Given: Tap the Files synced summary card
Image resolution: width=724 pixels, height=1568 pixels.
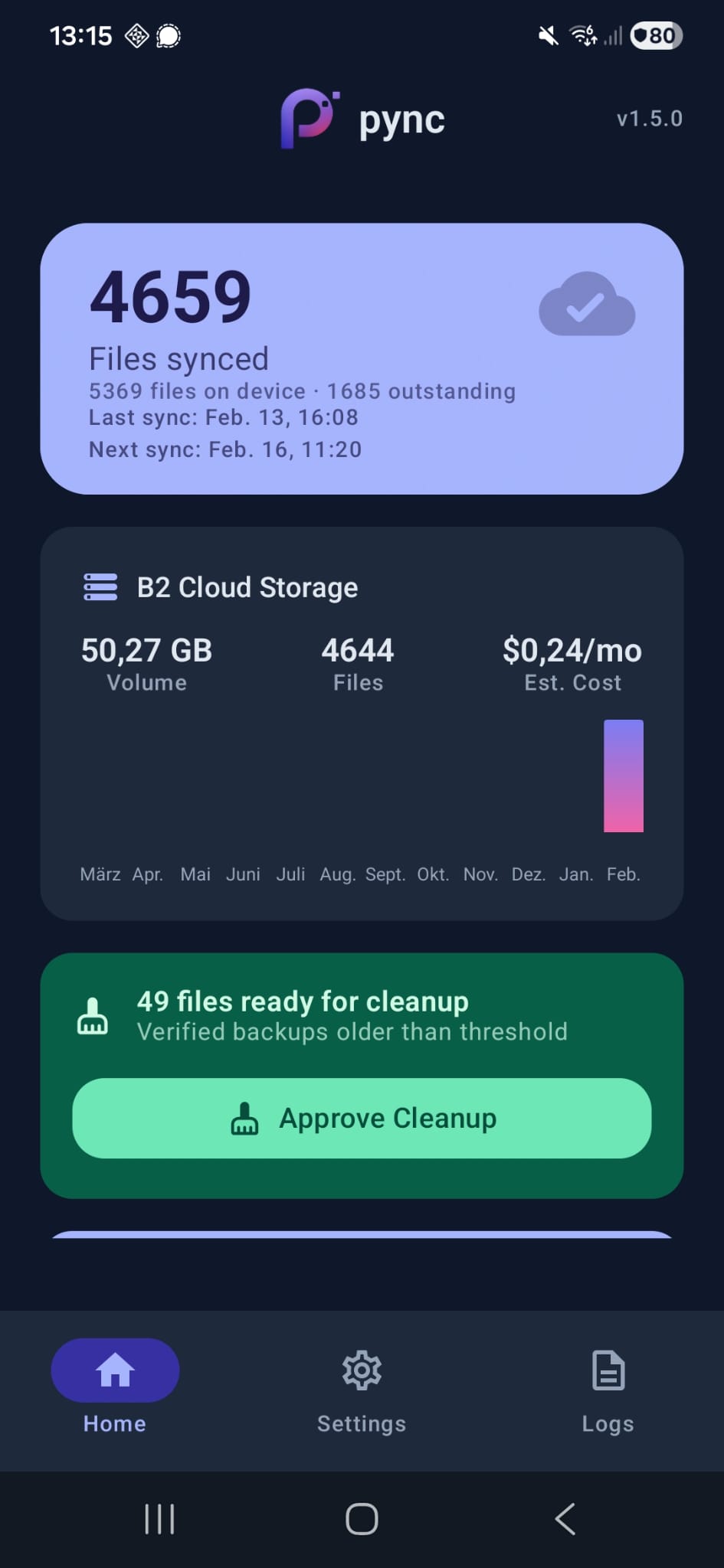Looking at the screenshot, I should pos(361,357).
